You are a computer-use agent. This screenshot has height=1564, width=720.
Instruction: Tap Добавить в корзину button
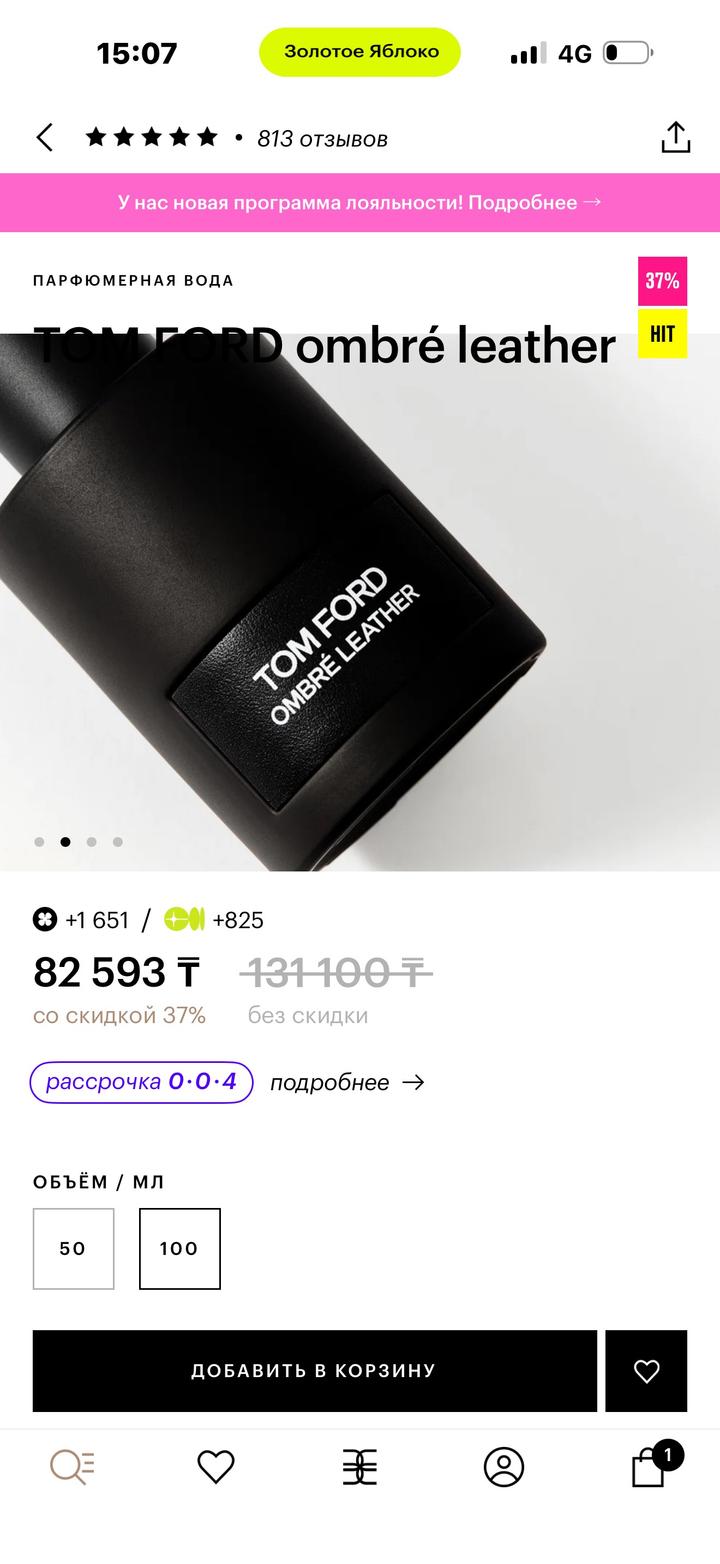tap(314, 1371)
